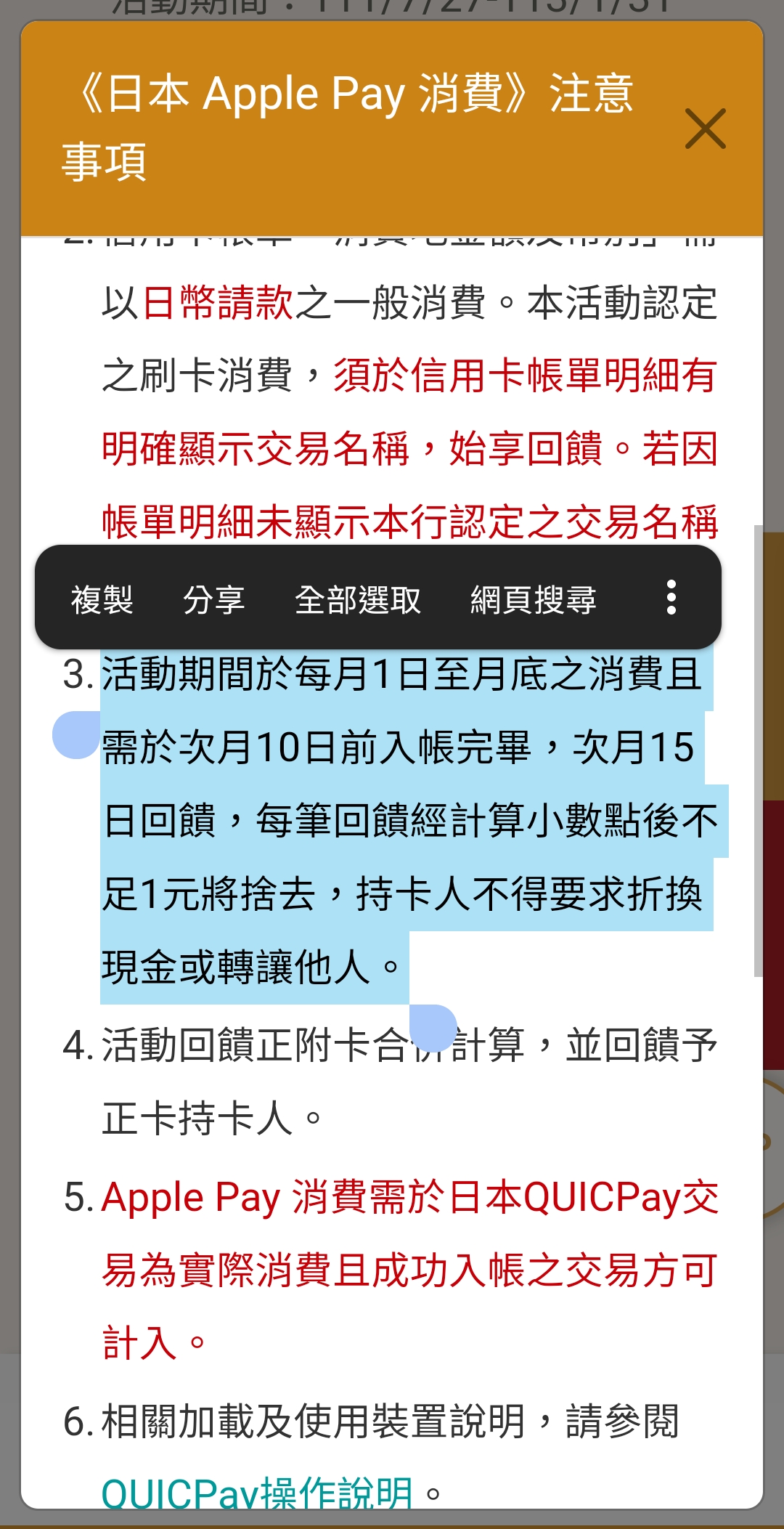
Task: Open more text selection options
Action: [x=671, y=598]
